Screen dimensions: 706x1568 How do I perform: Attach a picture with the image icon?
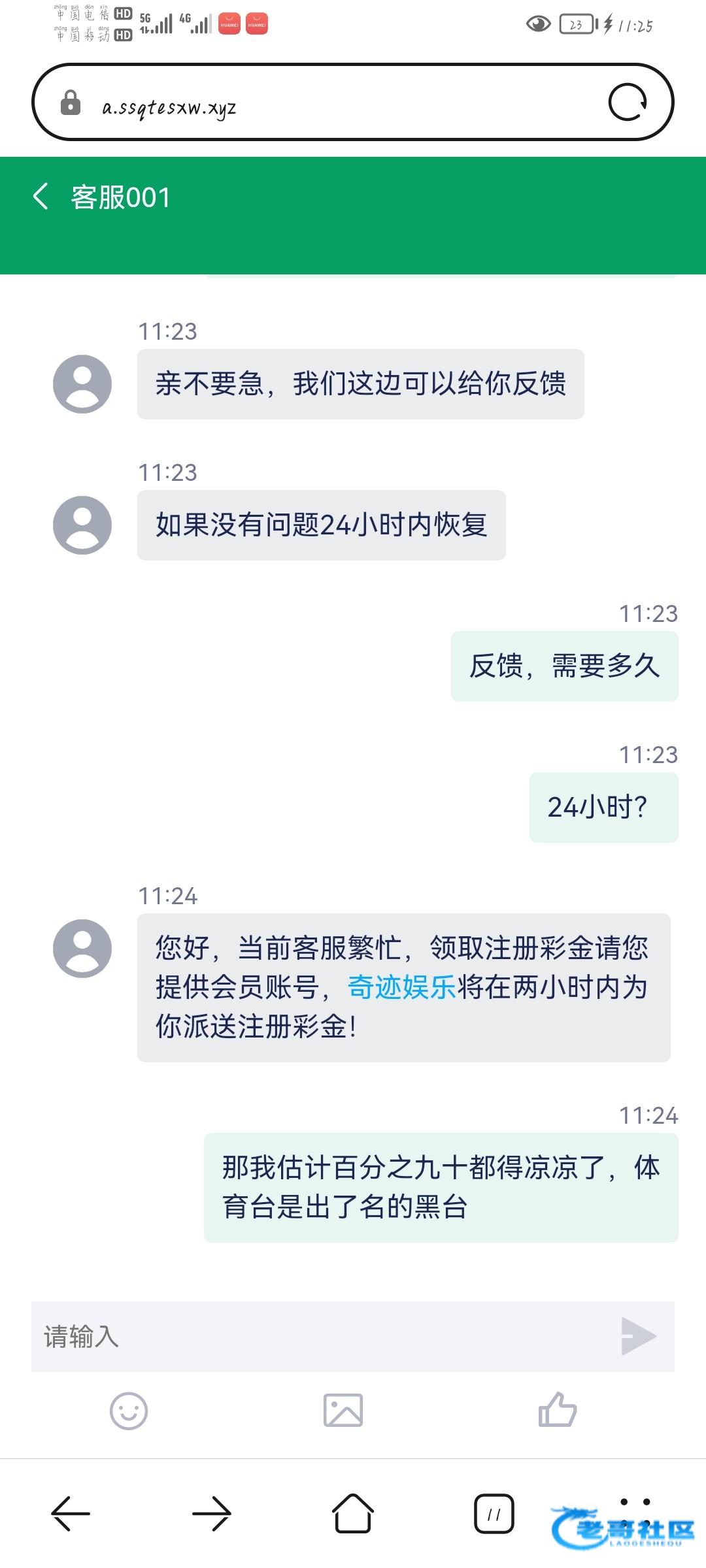pyautogui.click(x=343, y=1410)
